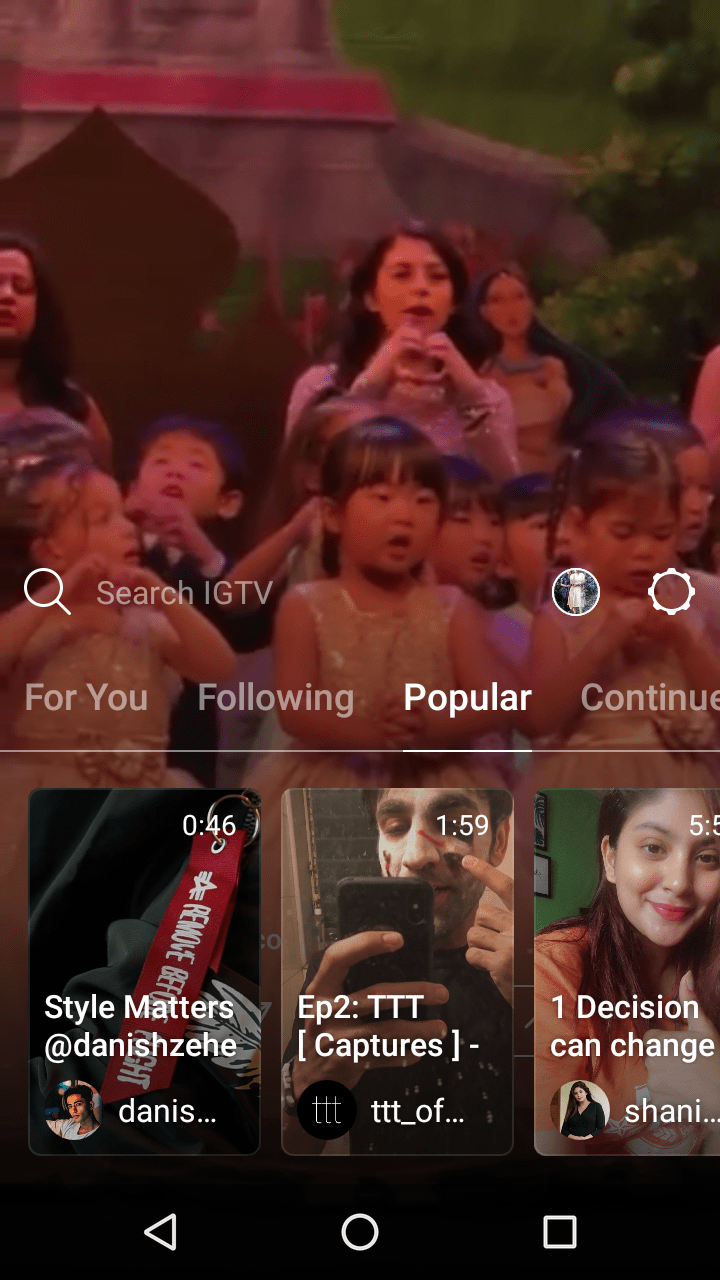Go back using the system back button
Viewport: 720px width, 1280px height.
point(160,1232)
